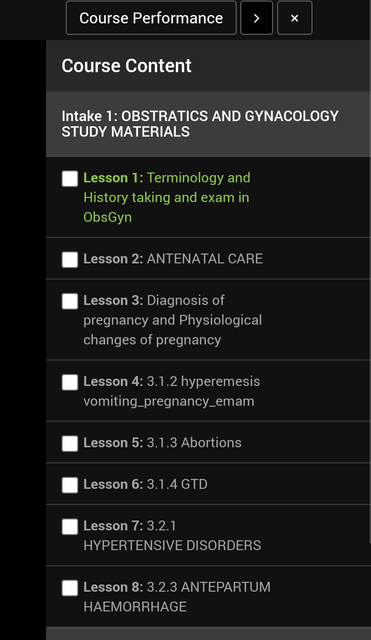Screen dimensions: 371x640
Task: Open Lesson 5 Abortions
Action: (x=162, y=442)
